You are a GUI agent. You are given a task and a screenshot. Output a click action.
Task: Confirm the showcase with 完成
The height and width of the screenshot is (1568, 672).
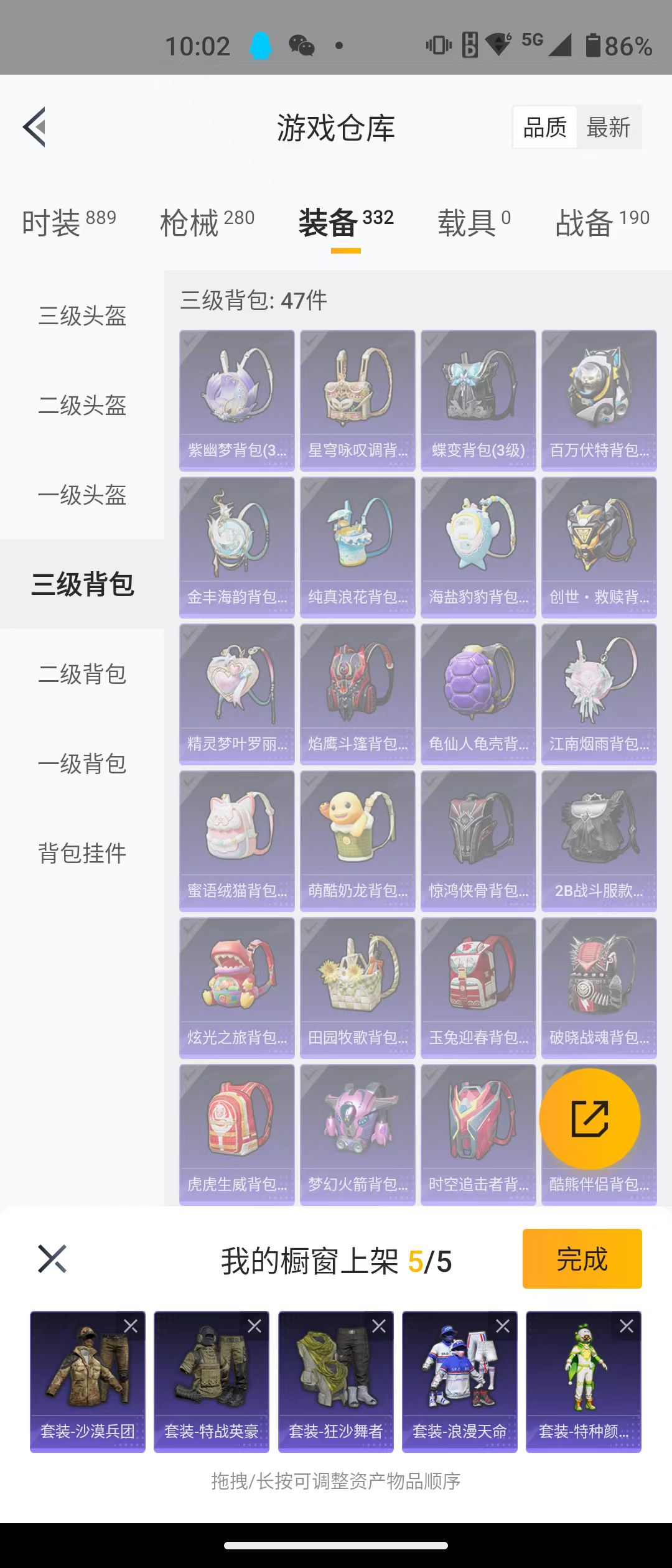[582, 1259]
